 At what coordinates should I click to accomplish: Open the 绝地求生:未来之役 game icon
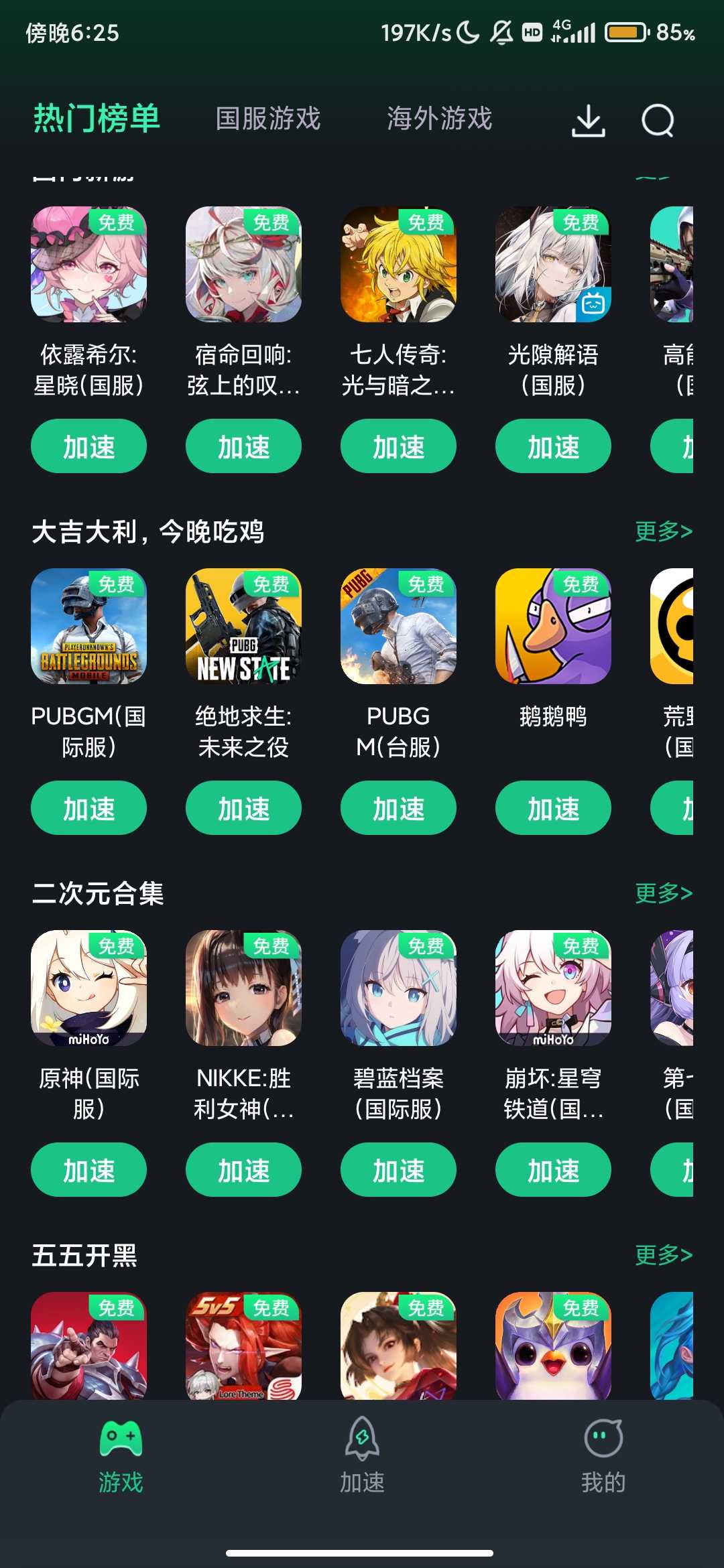pyautogui.click(x=243, y=627)
